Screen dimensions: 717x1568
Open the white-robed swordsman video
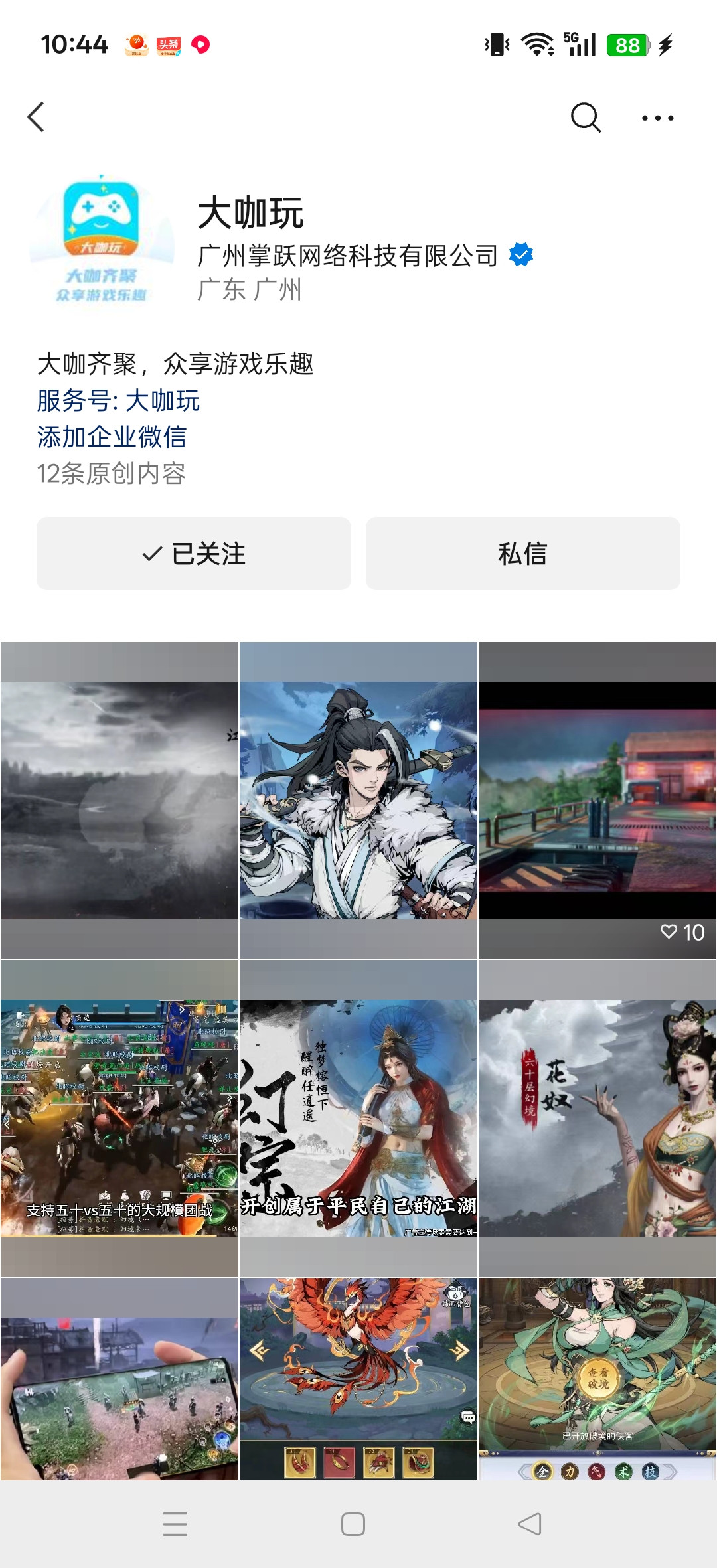tap(358, 800)
